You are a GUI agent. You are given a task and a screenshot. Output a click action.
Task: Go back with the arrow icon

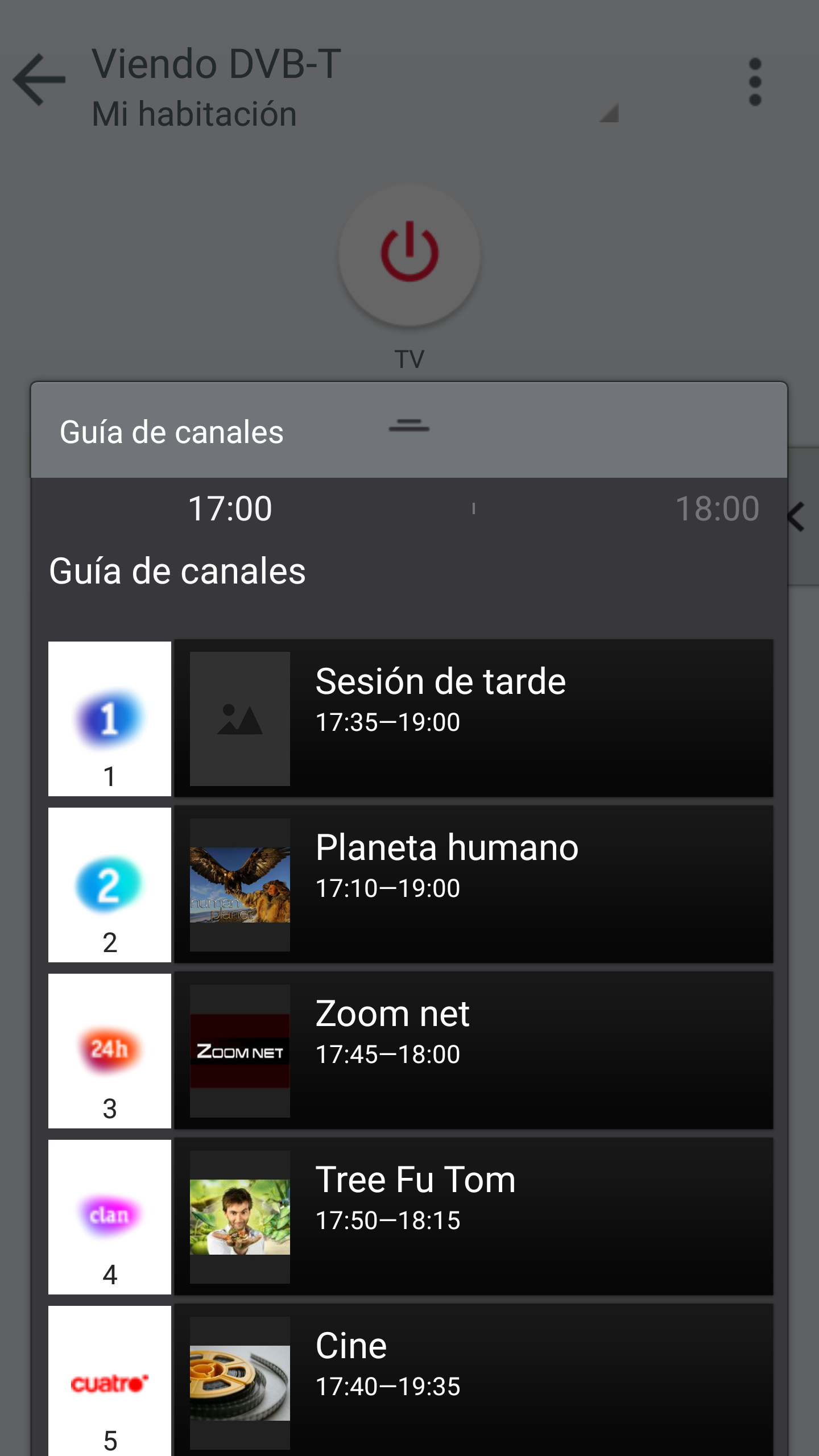point(39,80)
